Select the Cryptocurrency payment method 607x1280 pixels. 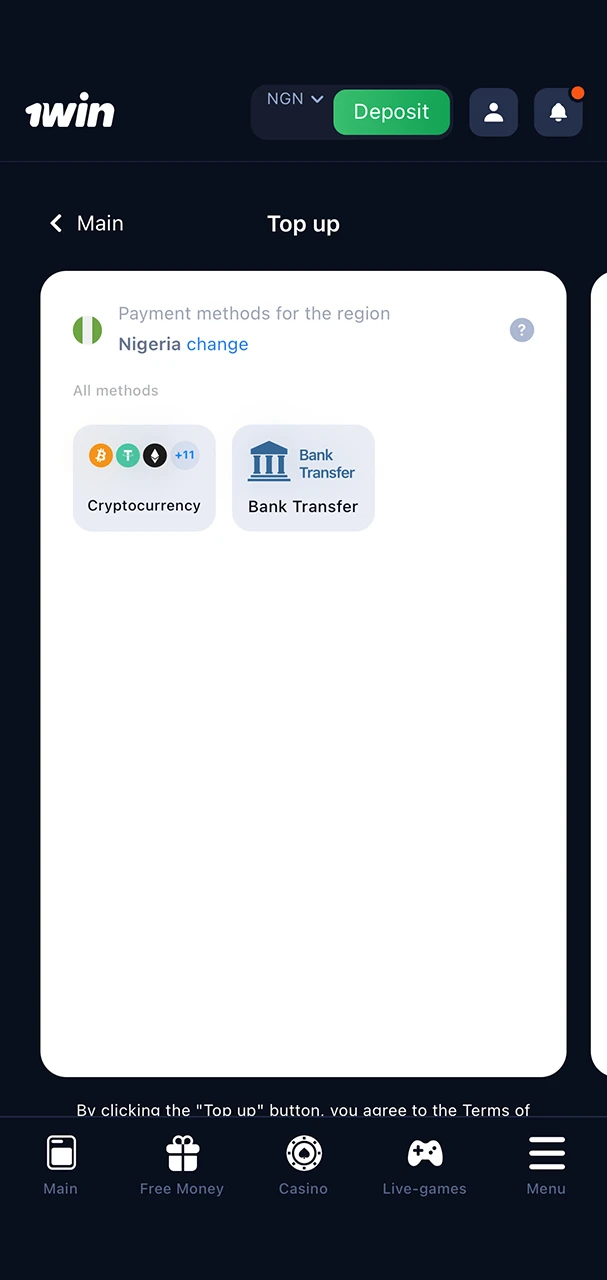pyautogui.click(x=144, y=478)
